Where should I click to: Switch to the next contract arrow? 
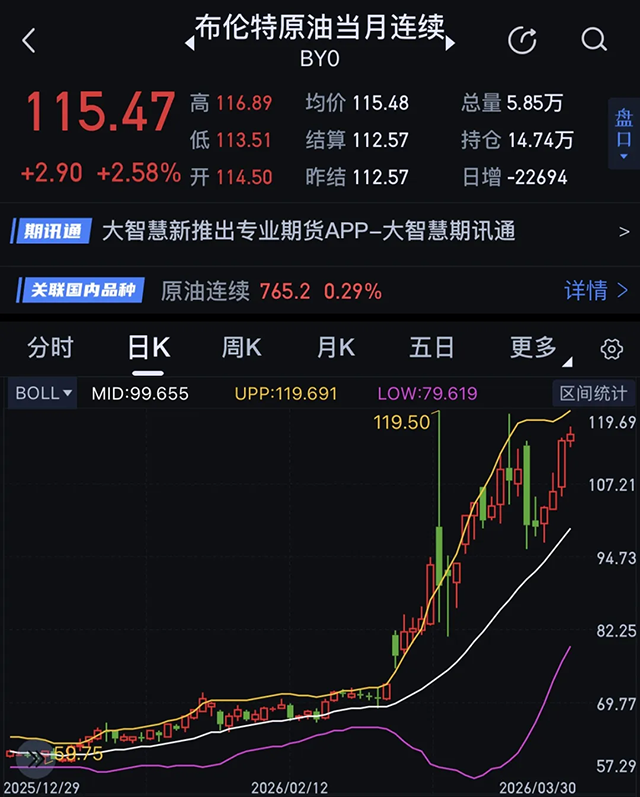[450, 43]
